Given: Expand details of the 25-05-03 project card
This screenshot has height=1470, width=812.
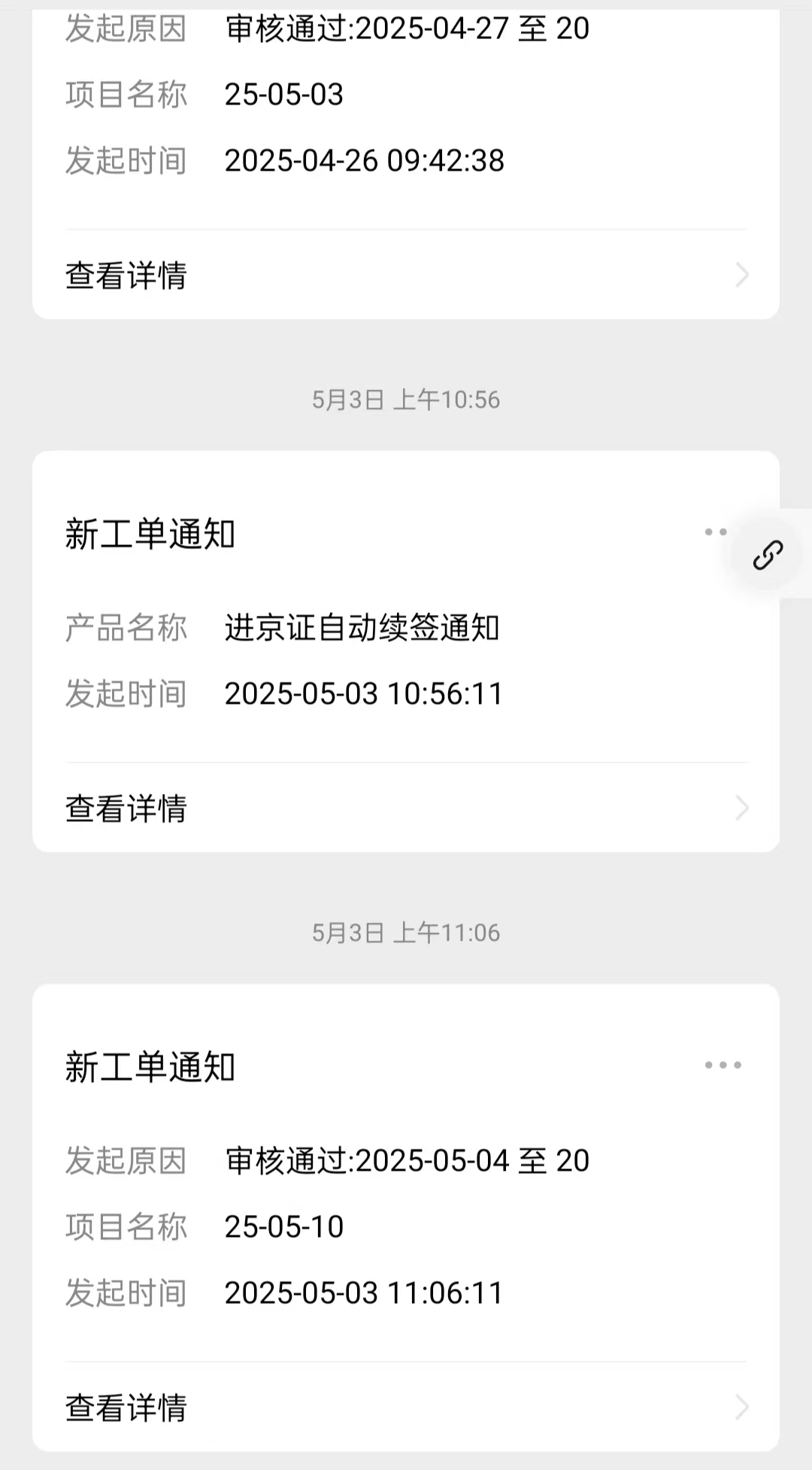Looking at the screenshot, I should coord(126,275).
